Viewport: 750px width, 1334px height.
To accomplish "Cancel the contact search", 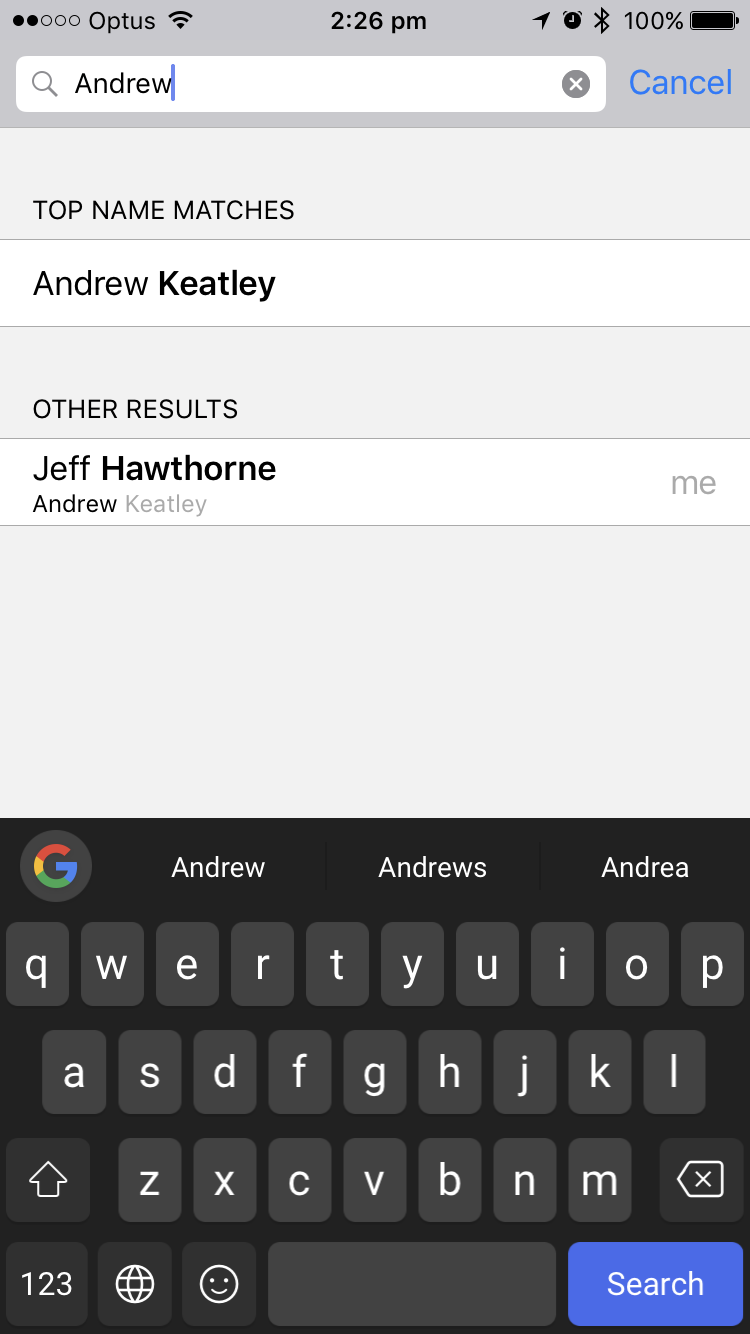I will (x=681, y=83).
